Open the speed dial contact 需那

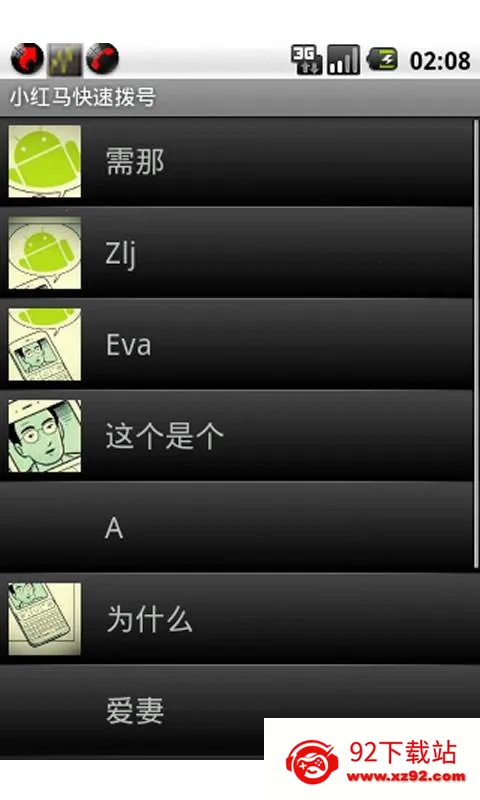(237, 162)
